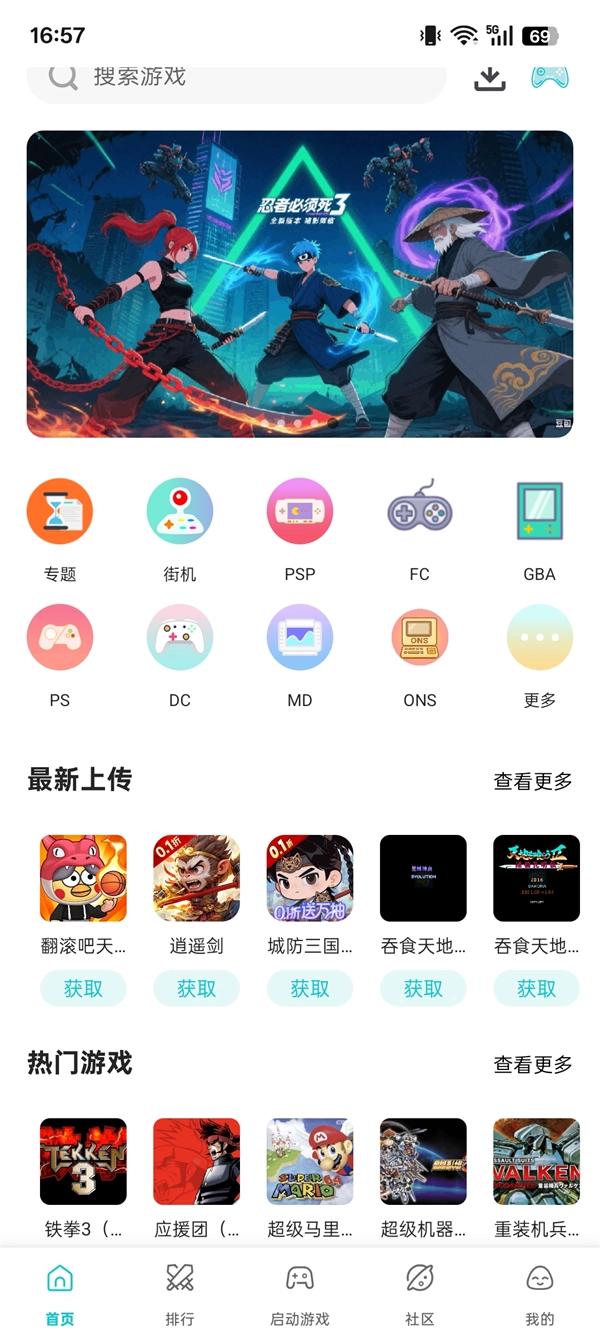Open the GBA category
Screen dimensions: 600x1341
(539, 511)
